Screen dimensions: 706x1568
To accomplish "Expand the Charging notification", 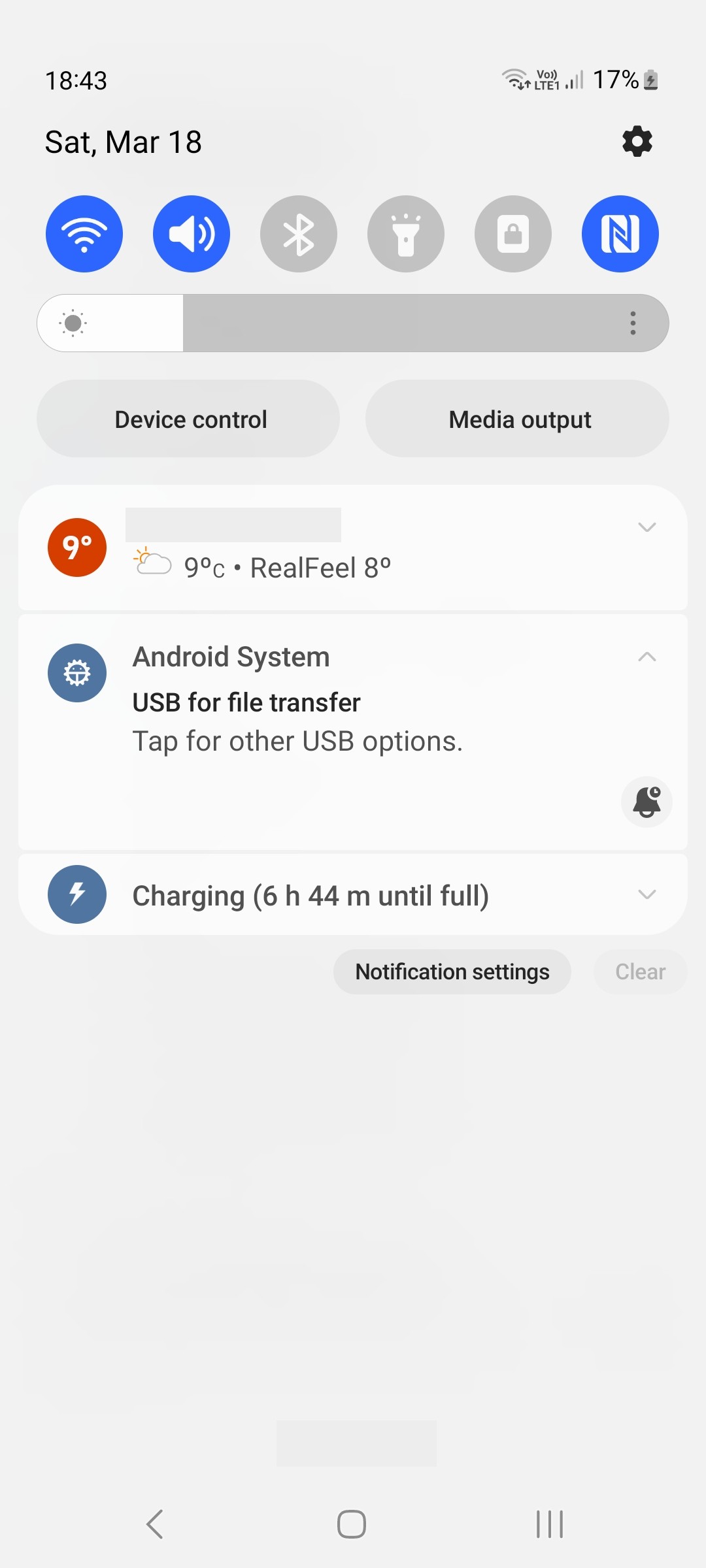I will (647, 894).
